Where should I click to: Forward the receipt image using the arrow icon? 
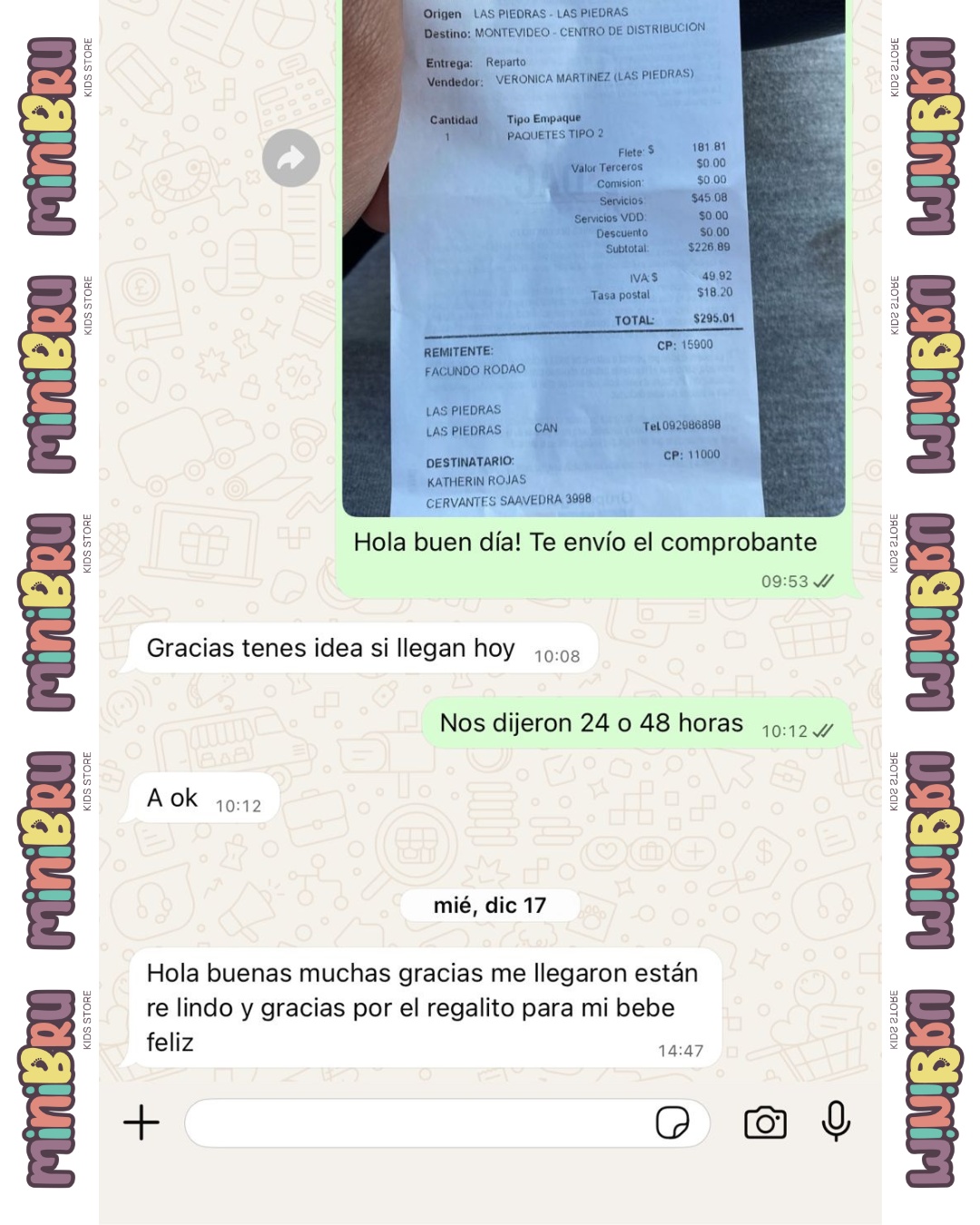point(291,157)
